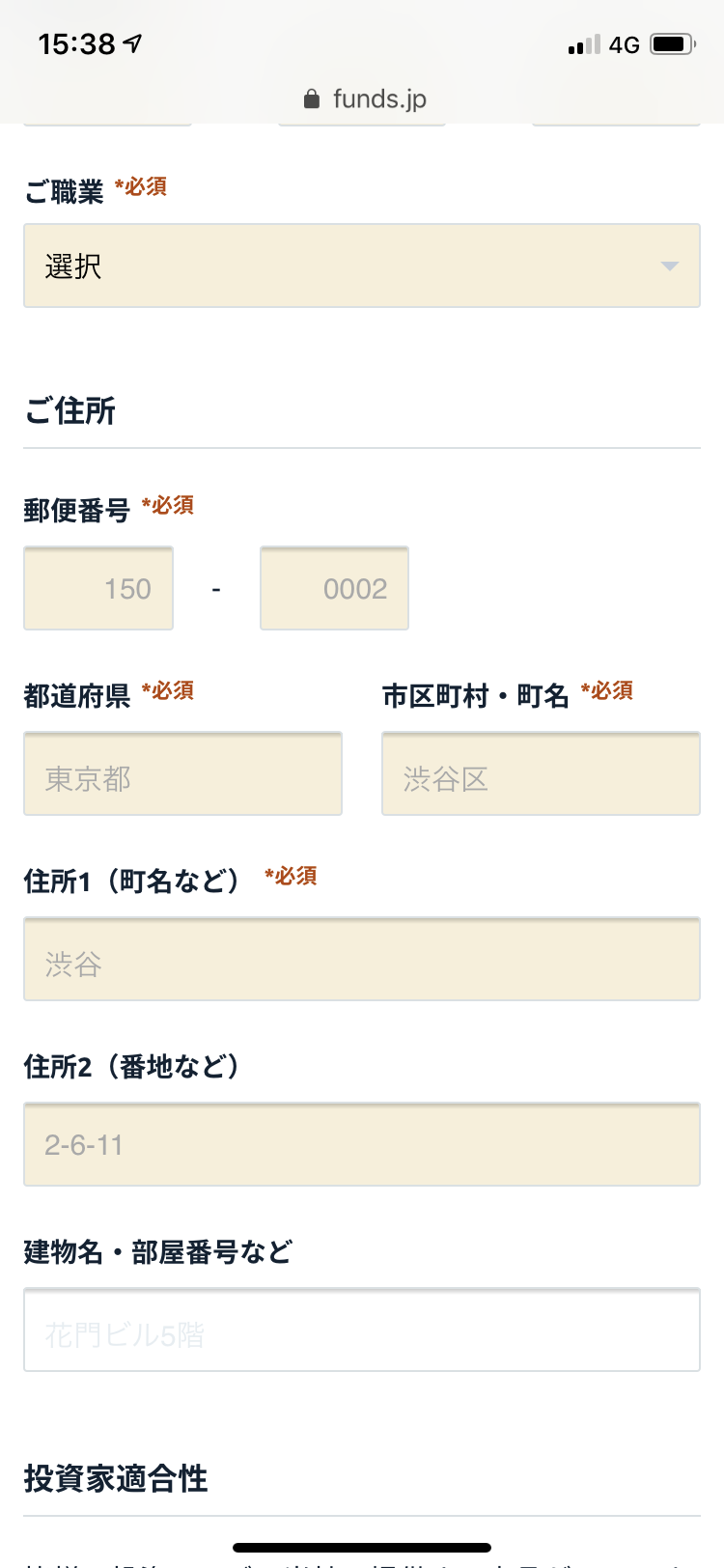
Task: Tap the second postal code field showing 0002
Action: (x=334, y=588)
